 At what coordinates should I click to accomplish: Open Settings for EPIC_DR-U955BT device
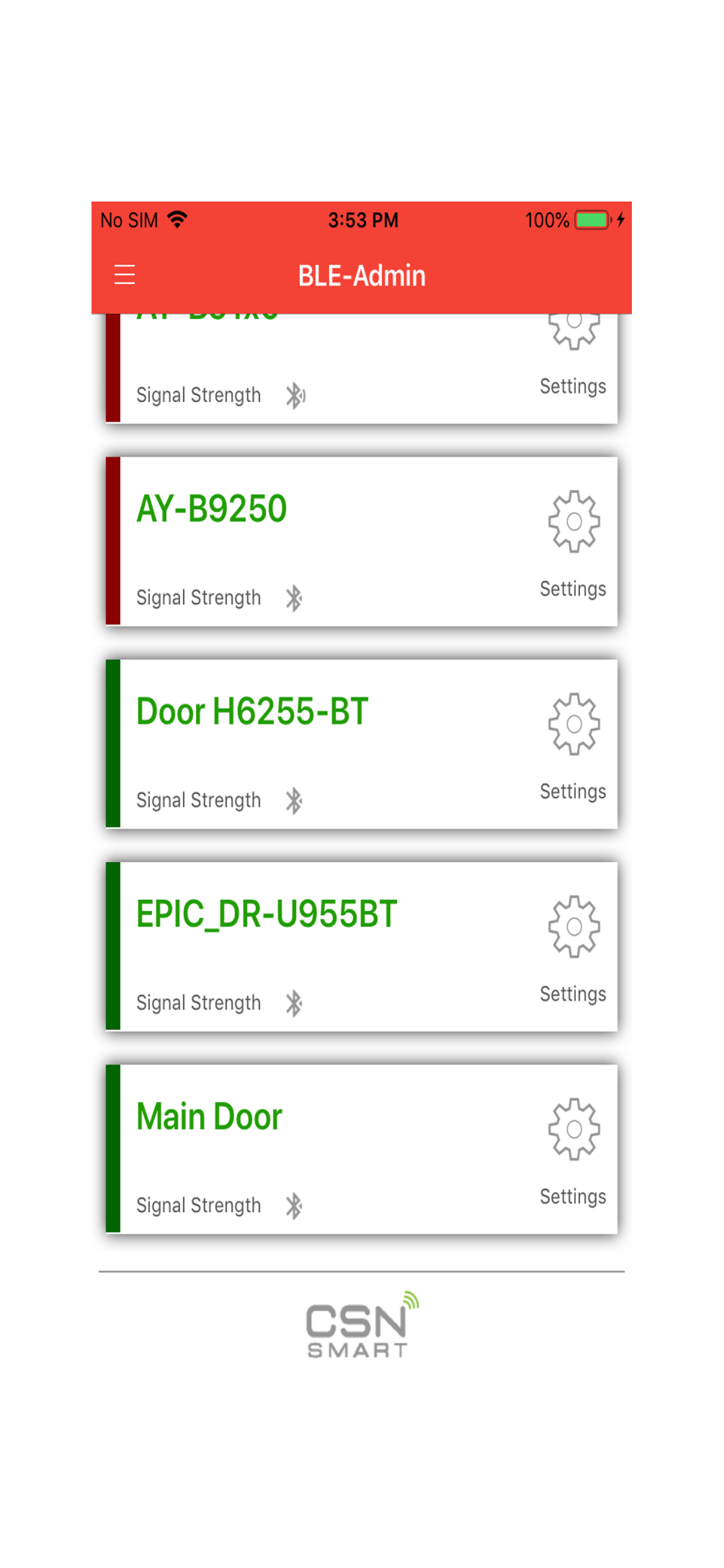[x=572, y=928]
